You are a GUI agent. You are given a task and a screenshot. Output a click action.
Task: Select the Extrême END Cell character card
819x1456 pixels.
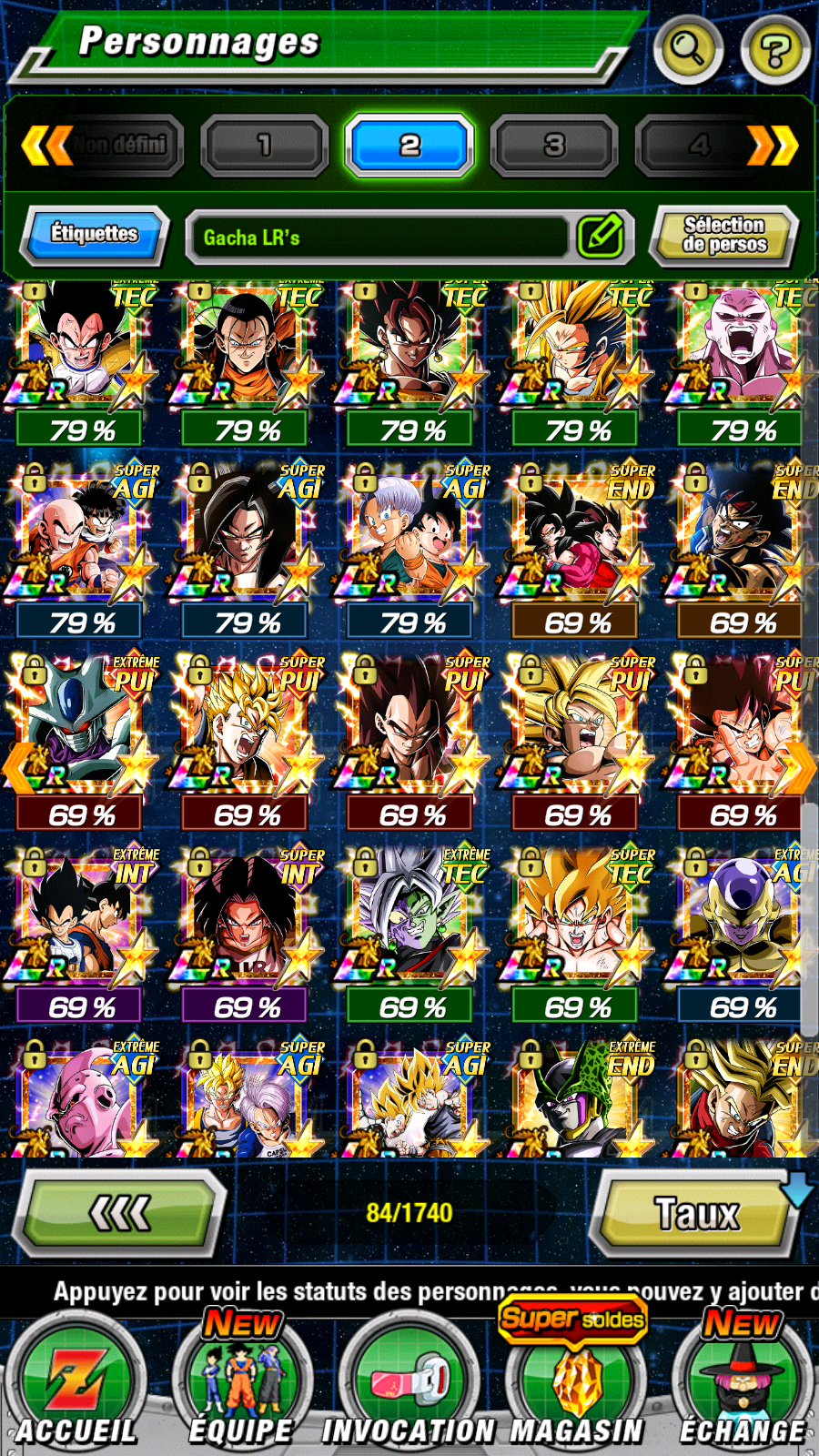point(577,1101)
